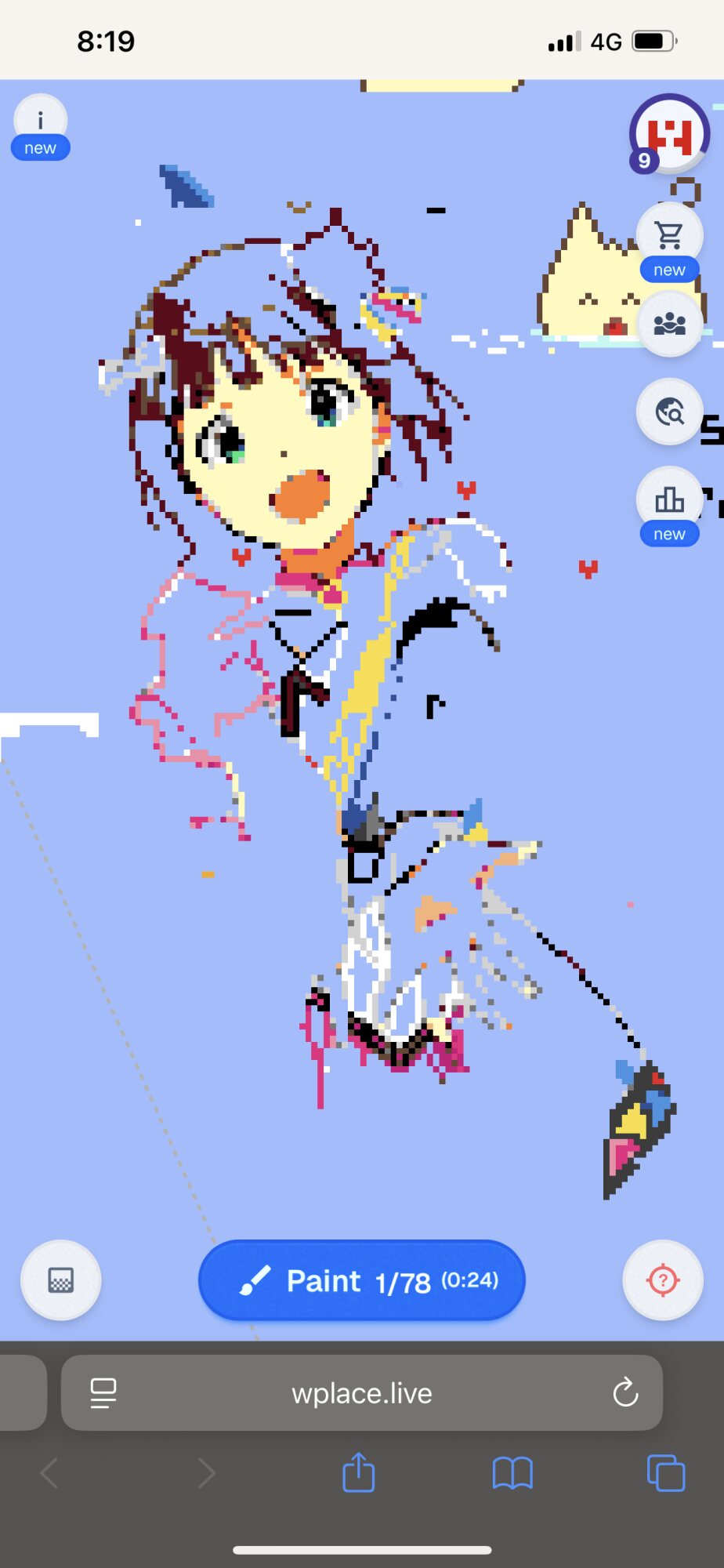Open the alliance group button
Viewport: 724px width, 1568px height.
669,324
